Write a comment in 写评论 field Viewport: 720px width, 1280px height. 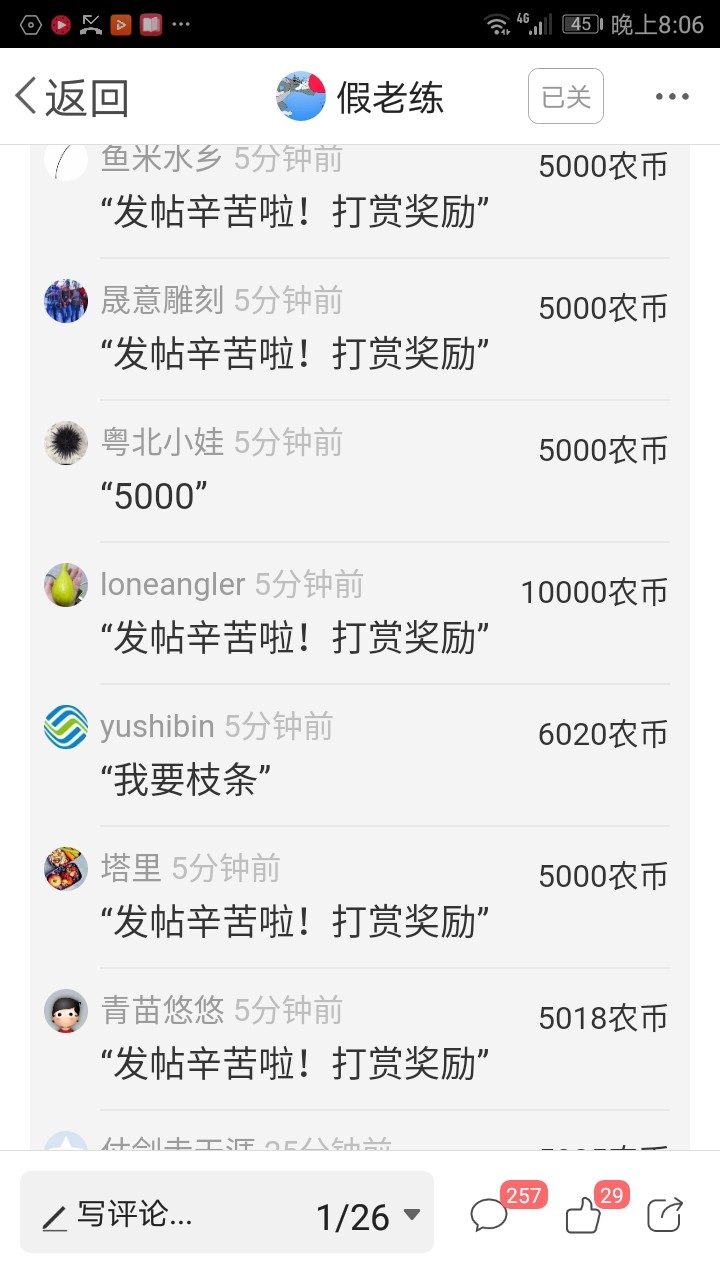(118, 1215)
